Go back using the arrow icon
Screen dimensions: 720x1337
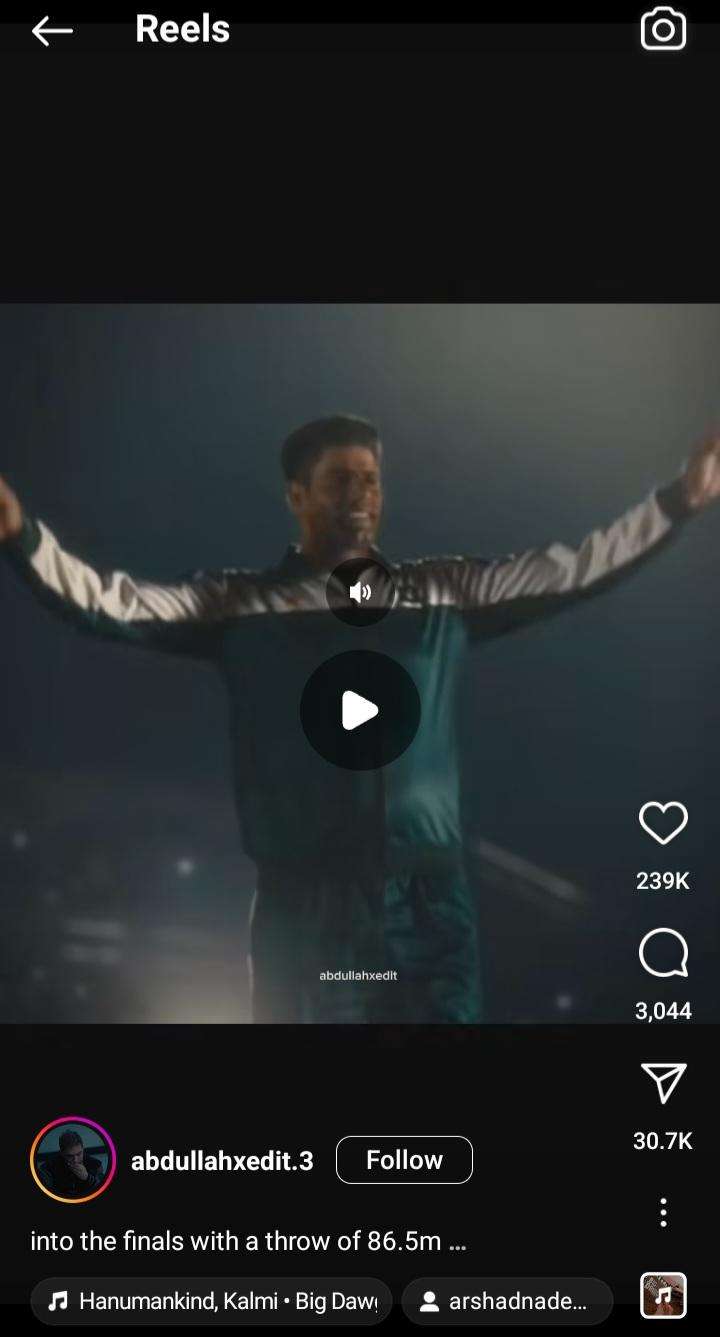click(x=52, y=31)
